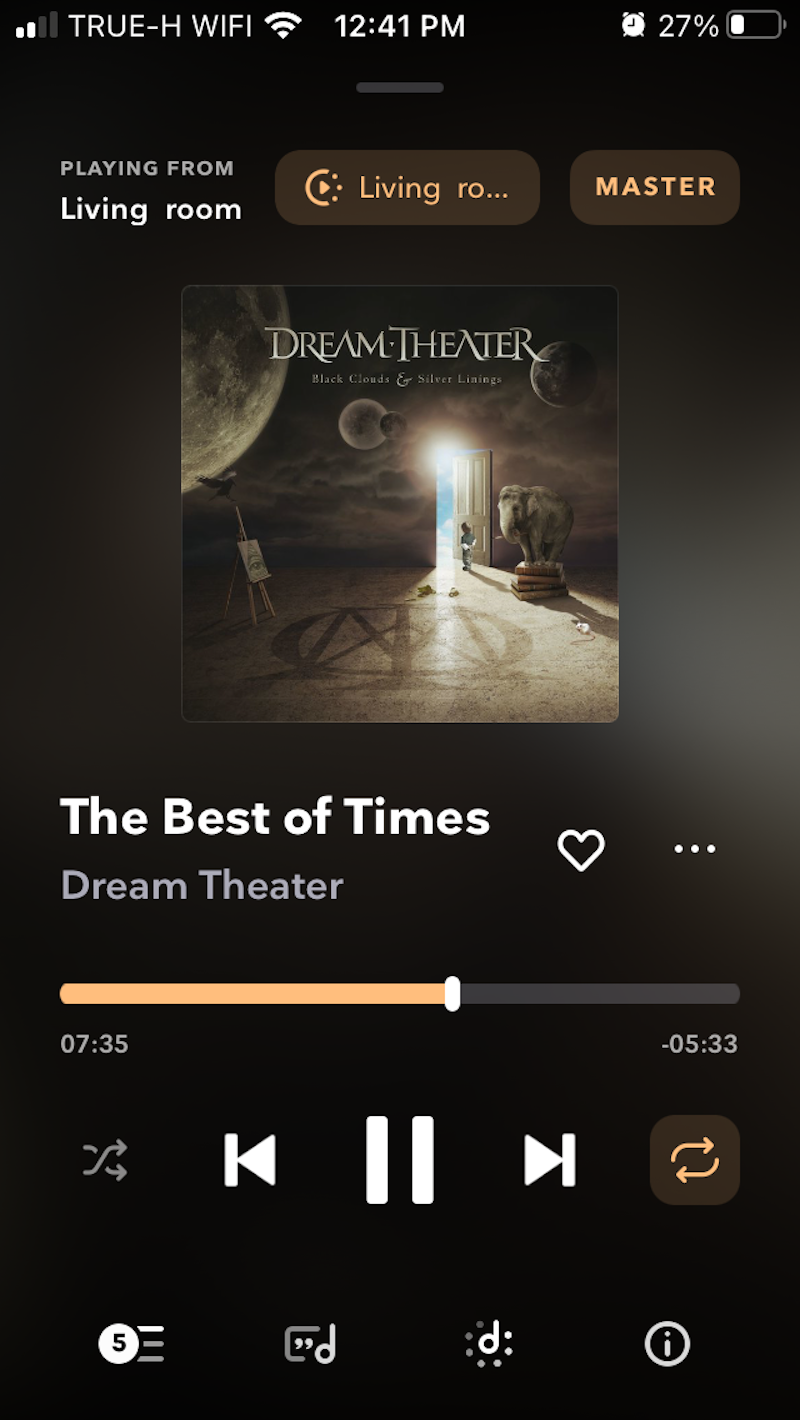Open the dotted d sound icon
800x1420 pixels.
(489, 1344)
